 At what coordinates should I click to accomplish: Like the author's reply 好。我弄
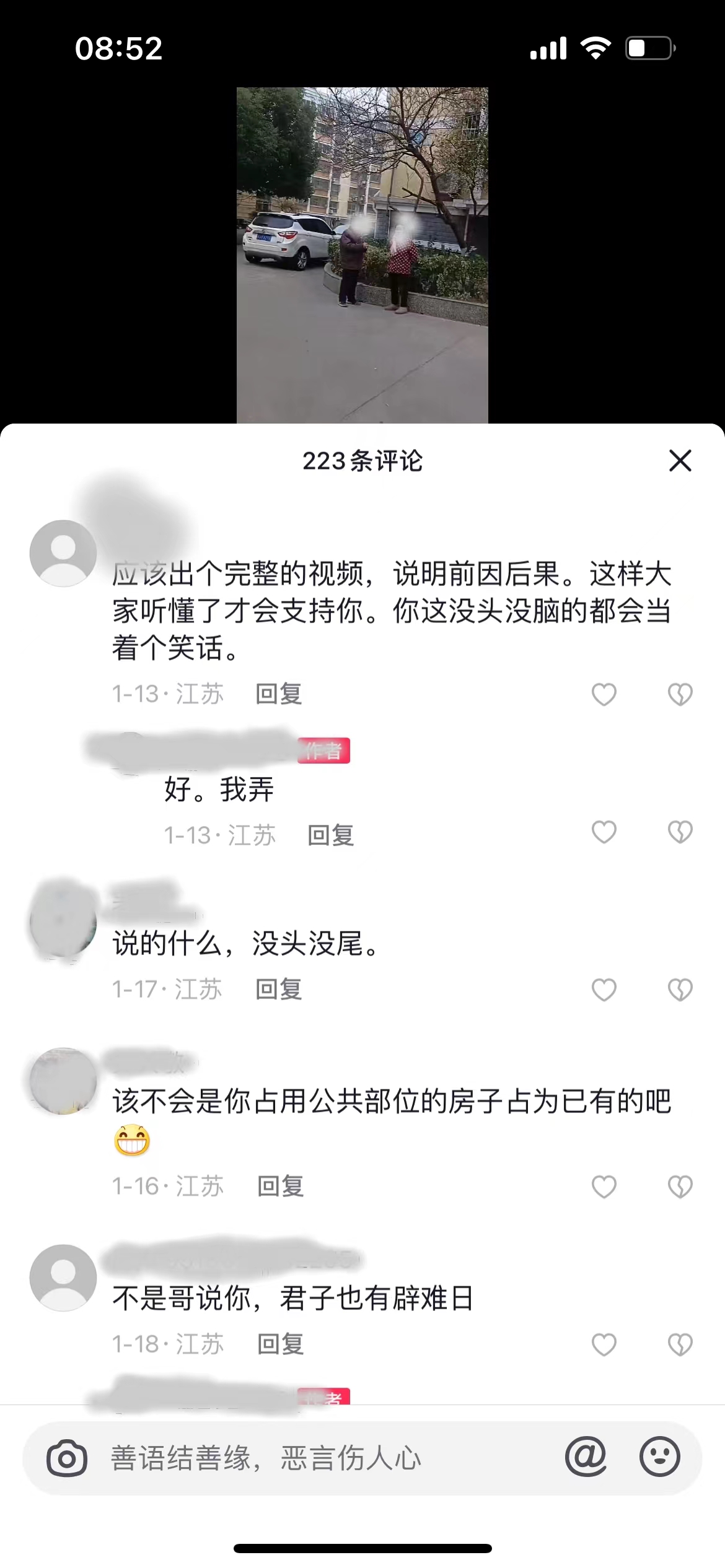point(604,832)
